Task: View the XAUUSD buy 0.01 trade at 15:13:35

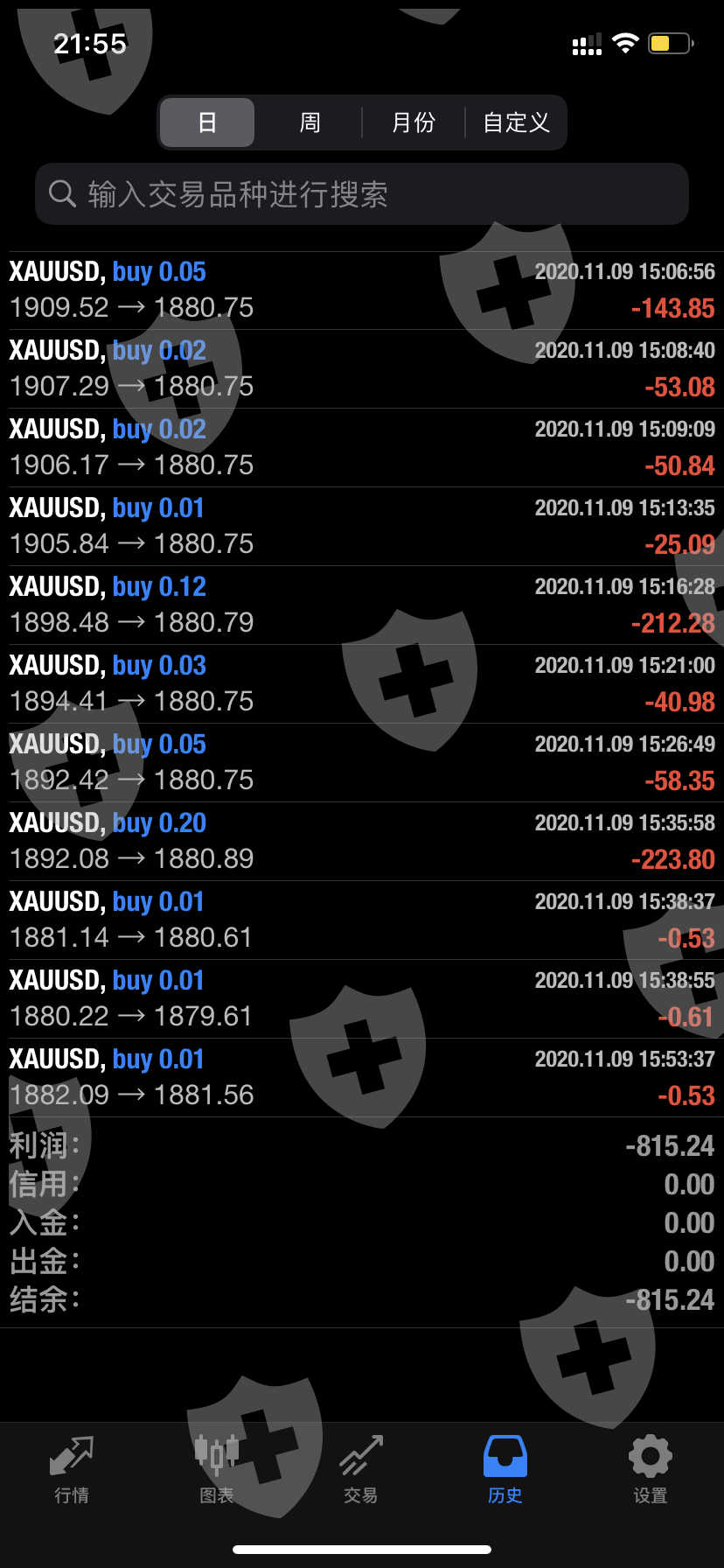Action: click(x=362, y=526)
